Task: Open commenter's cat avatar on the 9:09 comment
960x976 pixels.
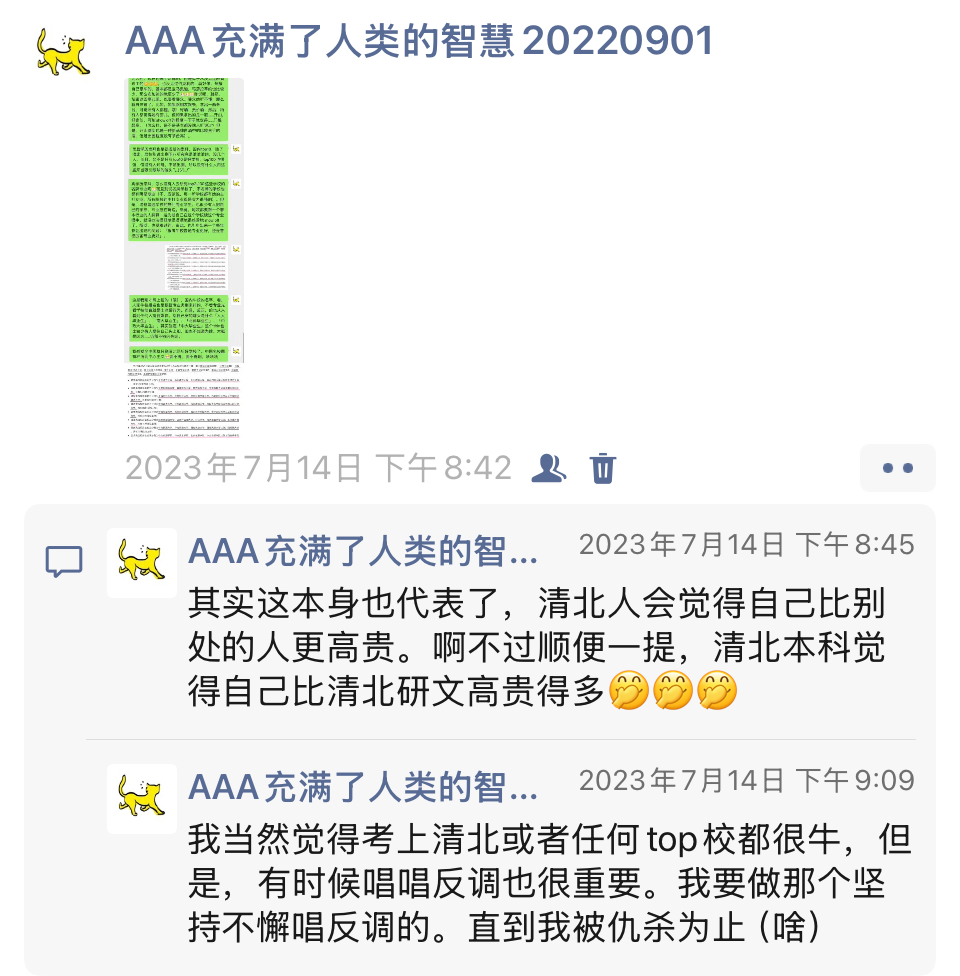Action: click(x=142, y=798)
